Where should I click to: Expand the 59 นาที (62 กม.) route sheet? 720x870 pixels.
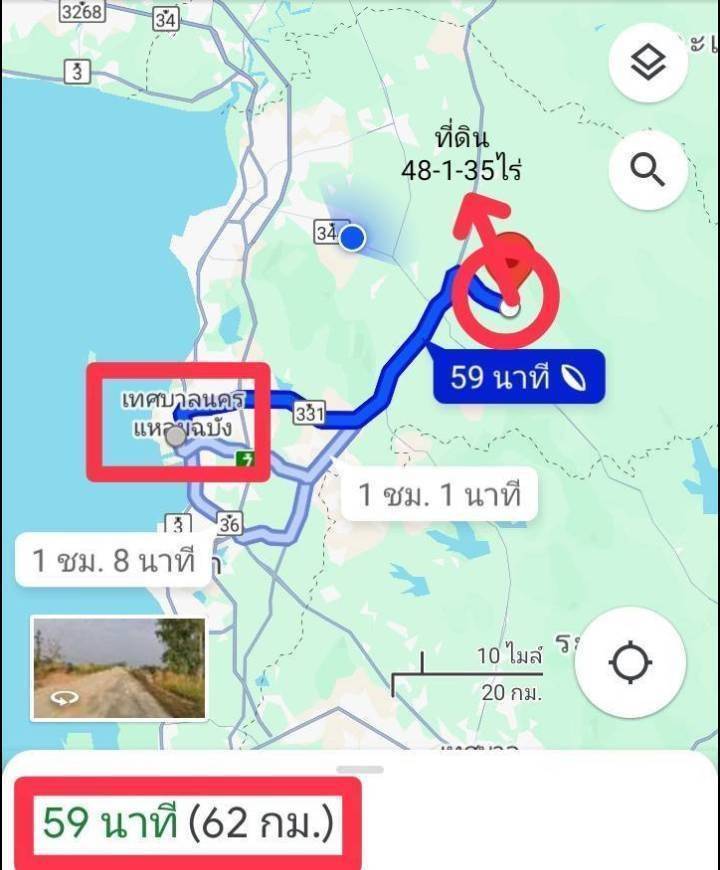click(x=190, y=824)
